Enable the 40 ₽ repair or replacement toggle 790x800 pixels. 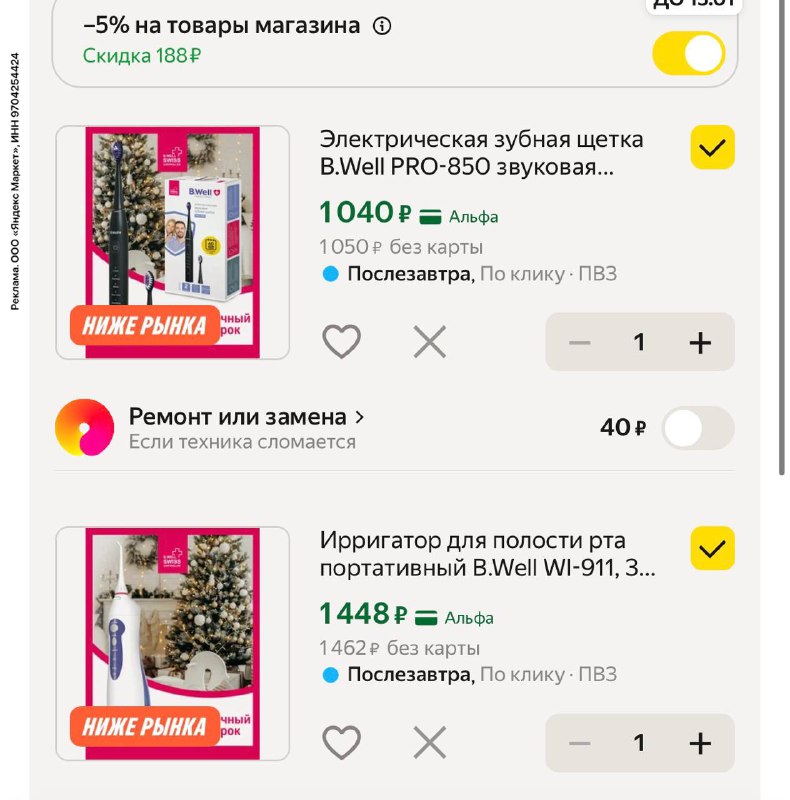697,428
